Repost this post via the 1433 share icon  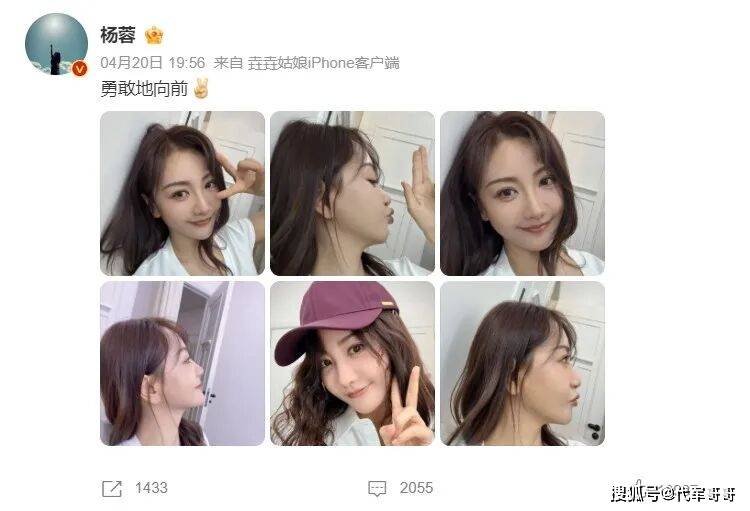(112, 488)
